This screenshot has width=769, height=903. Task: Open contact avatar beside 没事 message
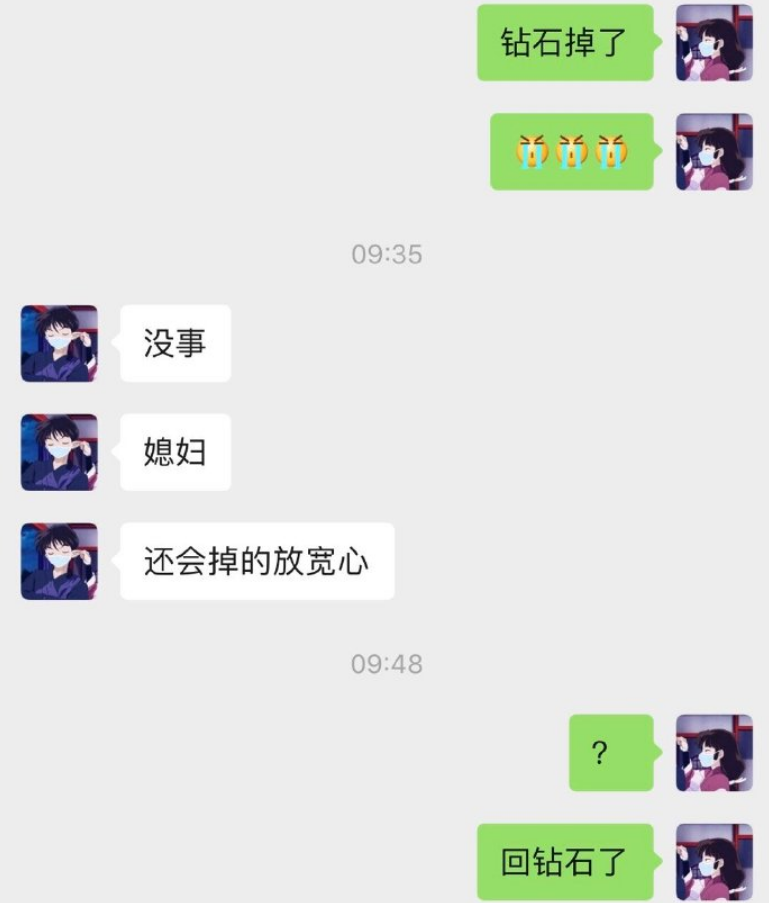tap(59, 344)
